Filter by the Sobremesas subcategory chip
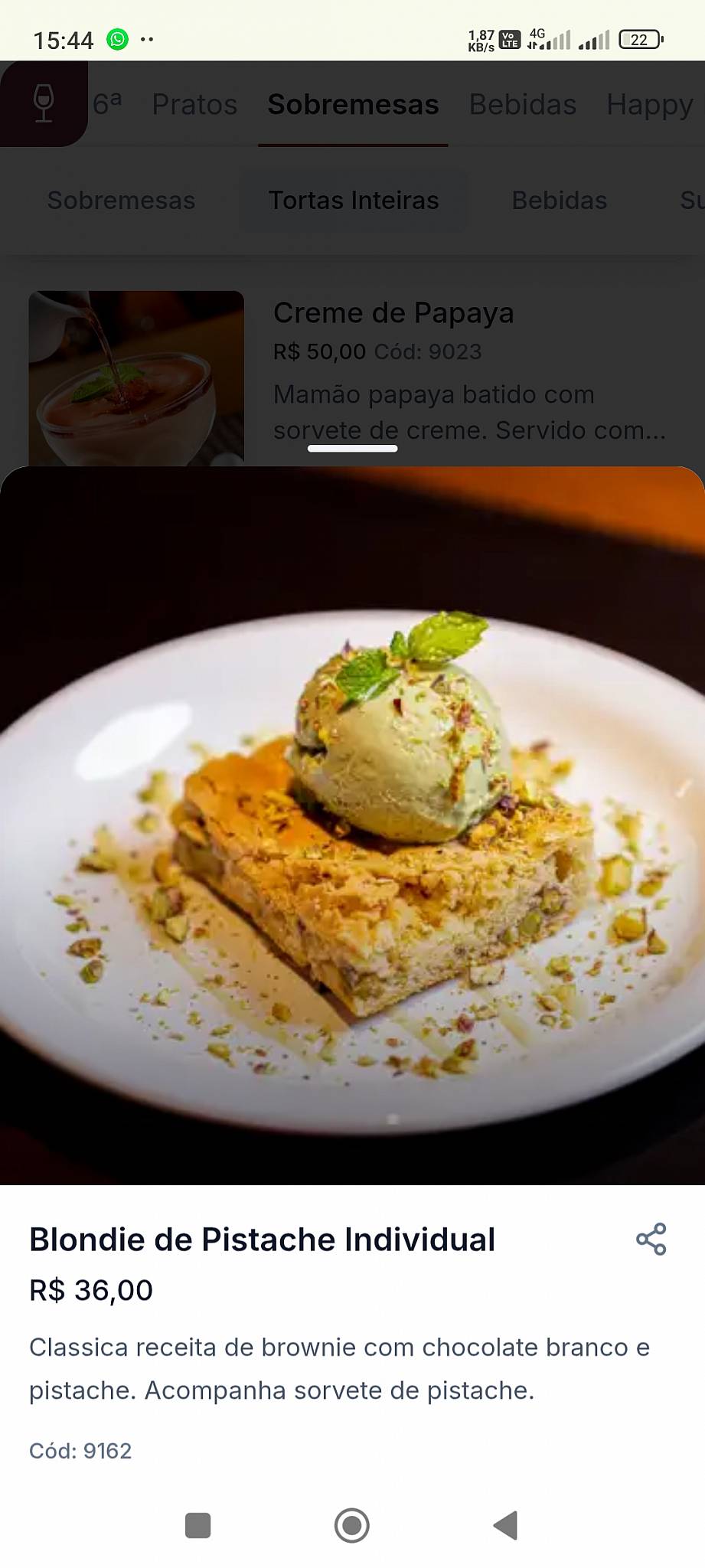Screen dimensions: 705x1568 pyautogui.click(x=121, y=200)
